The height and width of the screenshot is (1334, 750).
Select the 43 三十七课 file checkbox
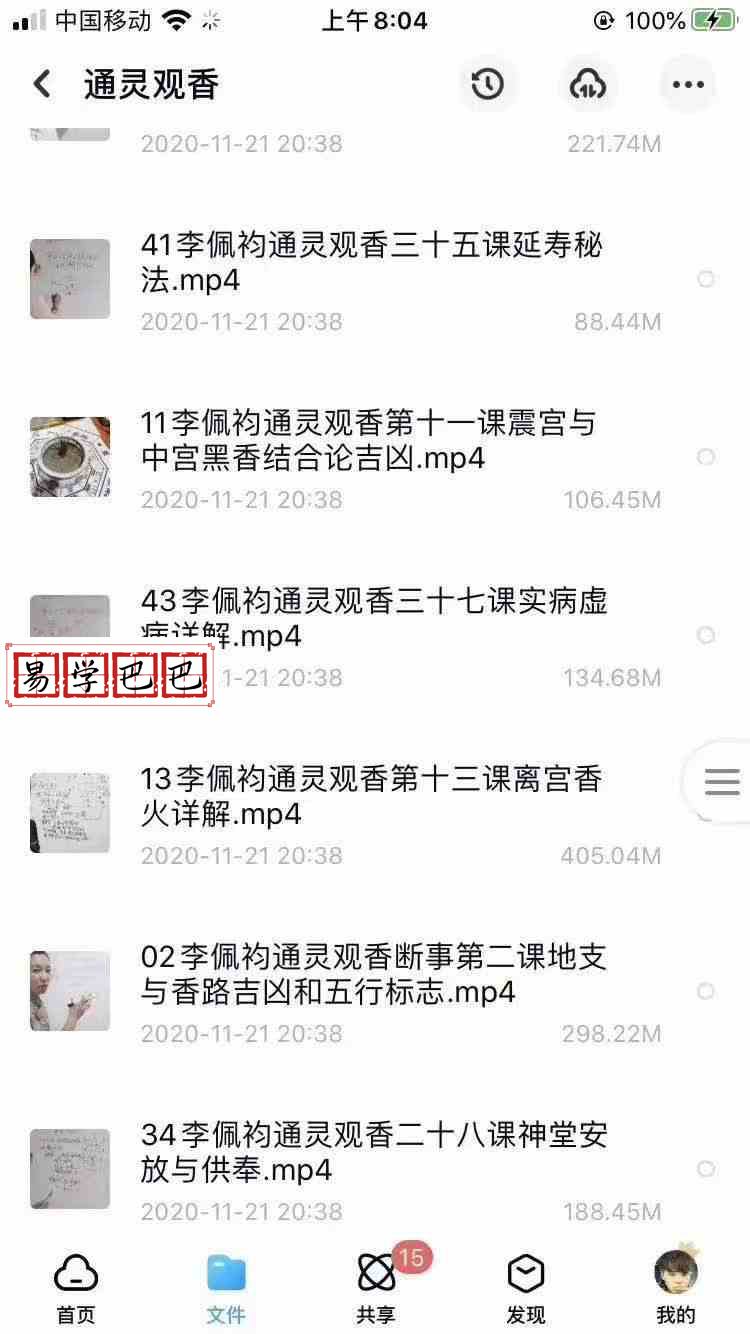[706, 635]
